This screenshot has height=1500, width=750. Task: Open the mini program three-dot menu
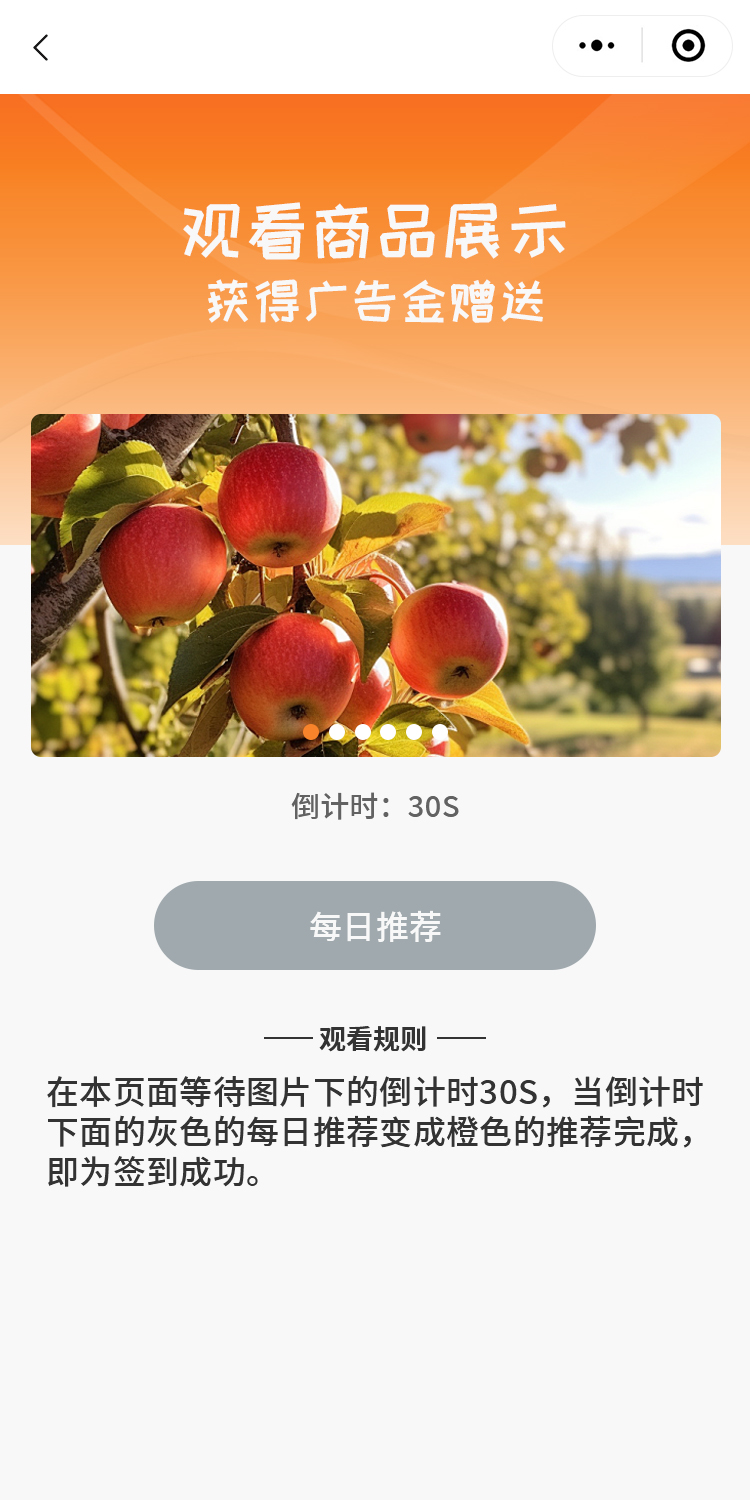coord(597,46)
